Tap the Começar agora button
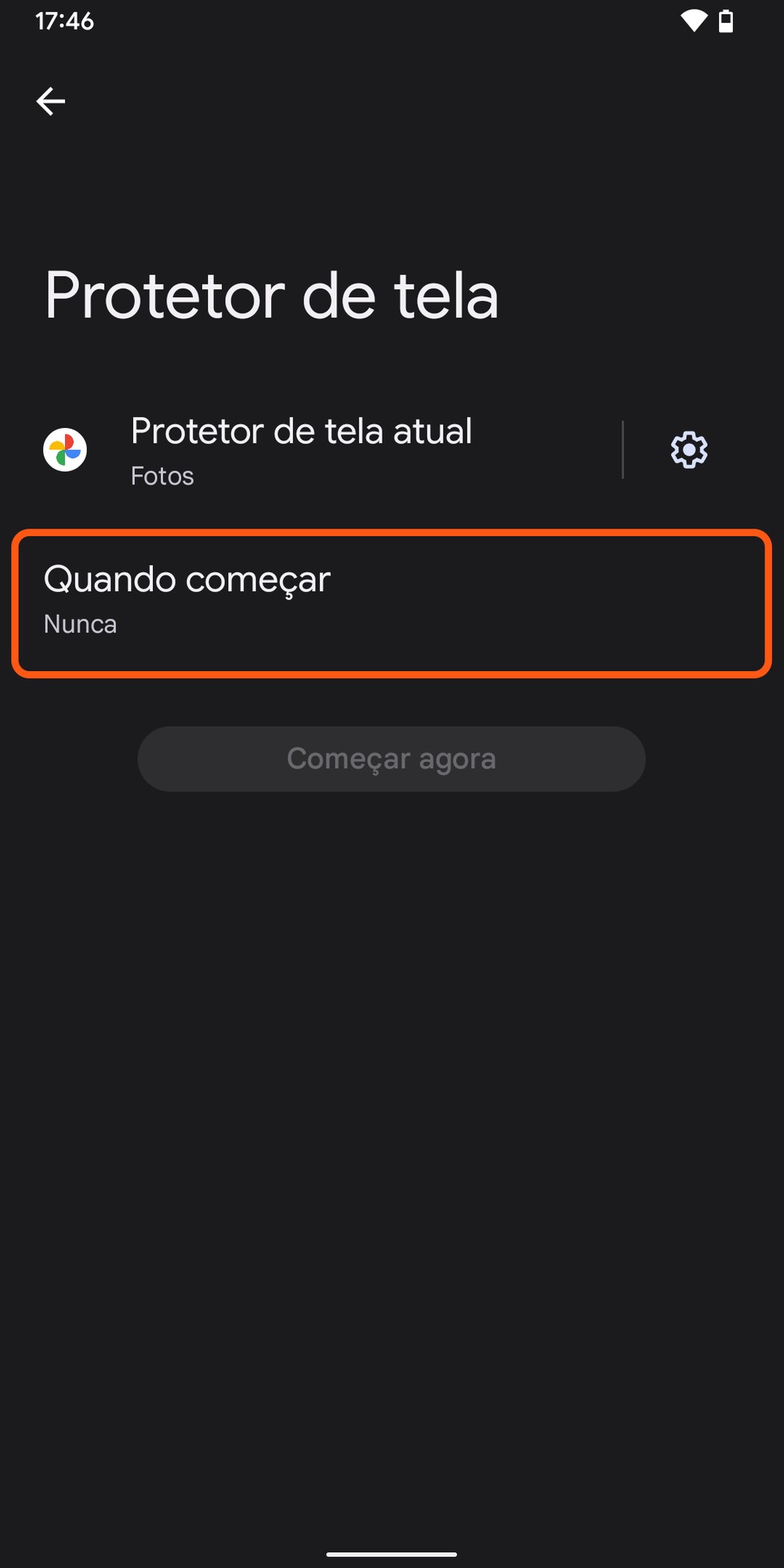Screen dimensions: 784x1568 click(x=391, y=759)
